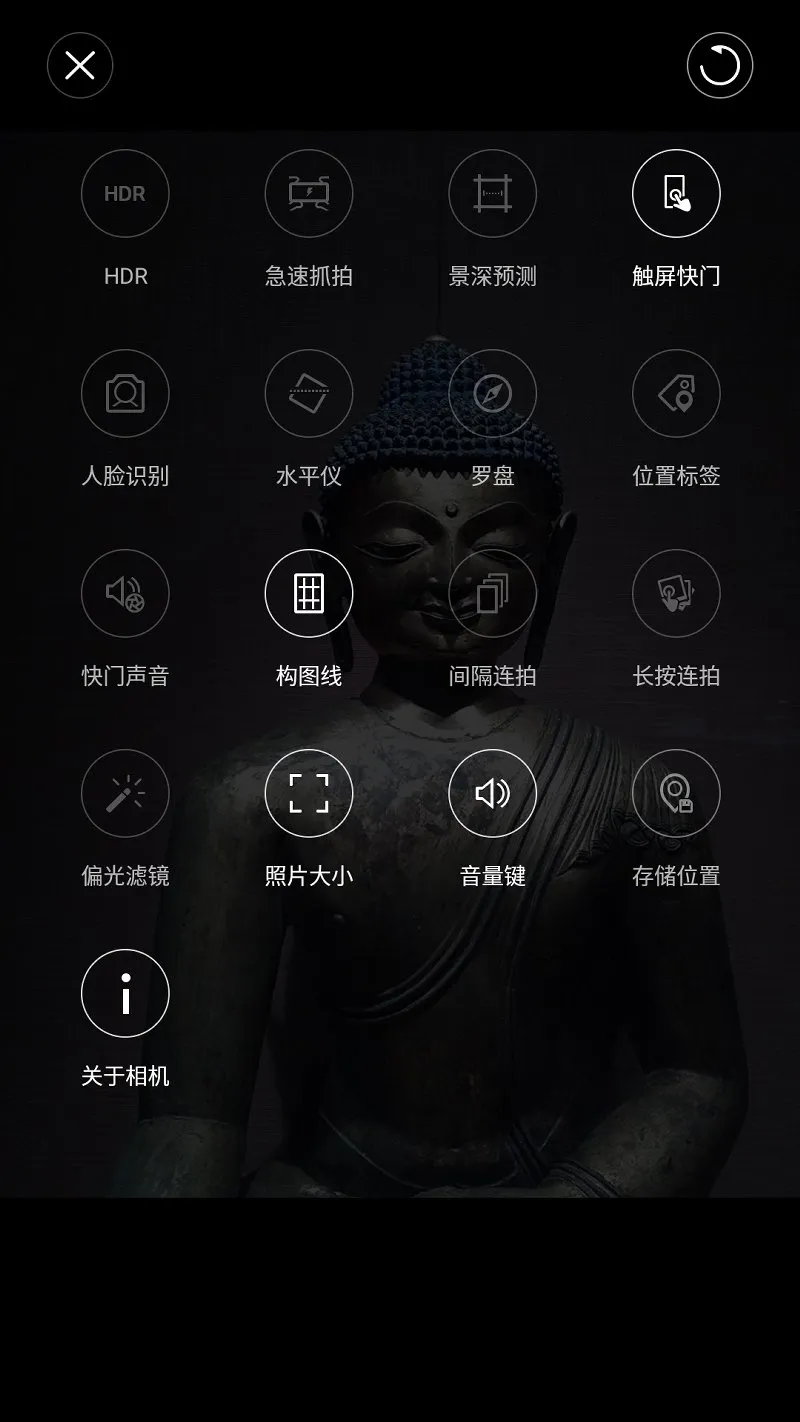Disable 触屏快门 touch shutter
This screenshot has height=1422, width=800.
pos(676,194)
